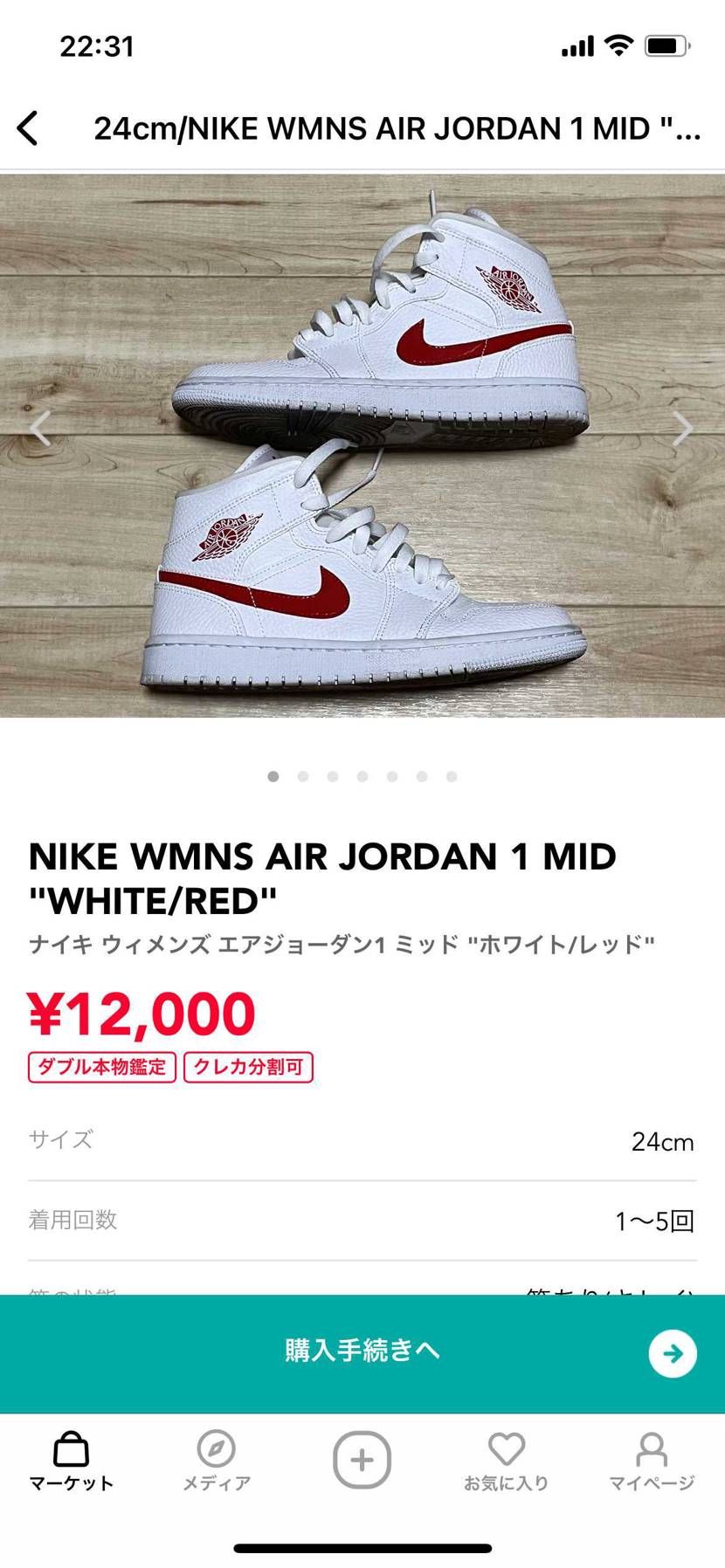This screenshot has width=725, height=1568.
Task: Tap the ダブル本物鑑定 badge
Action: click(x=102, y=1067)
